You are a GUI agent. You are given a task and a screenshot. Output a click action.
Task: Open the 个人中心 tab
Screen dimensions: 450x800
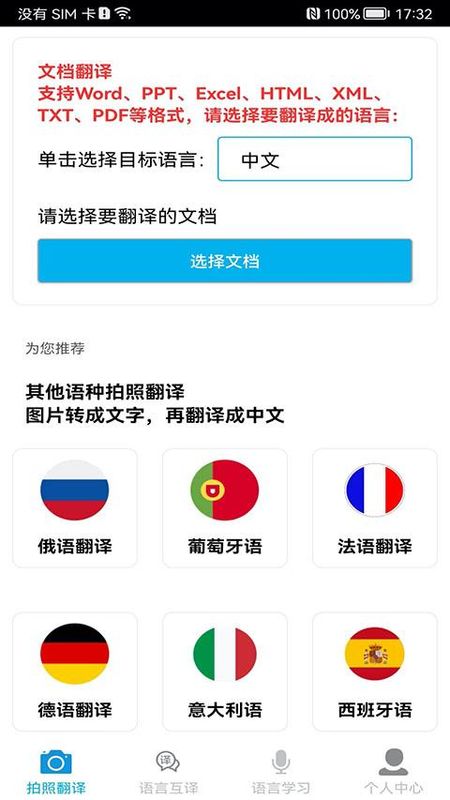pyautogui.click(x=393, y=771)
